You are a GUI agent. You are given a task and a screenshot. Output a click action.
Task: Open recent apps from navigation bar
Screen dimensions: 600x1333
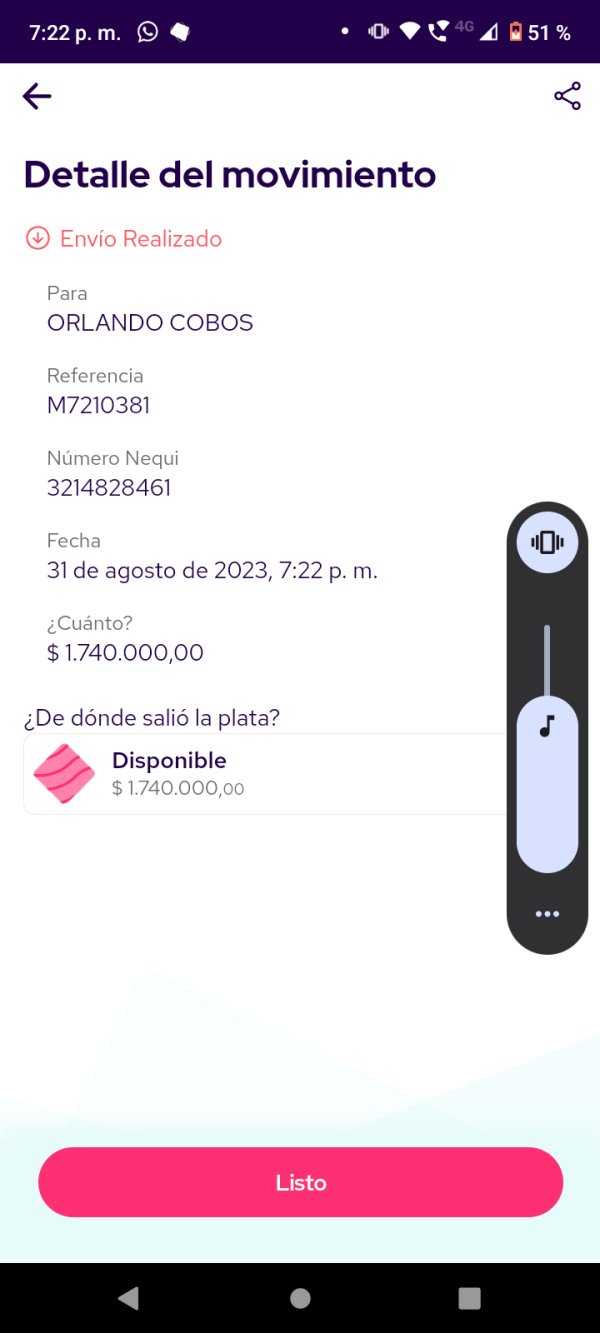469,1298
